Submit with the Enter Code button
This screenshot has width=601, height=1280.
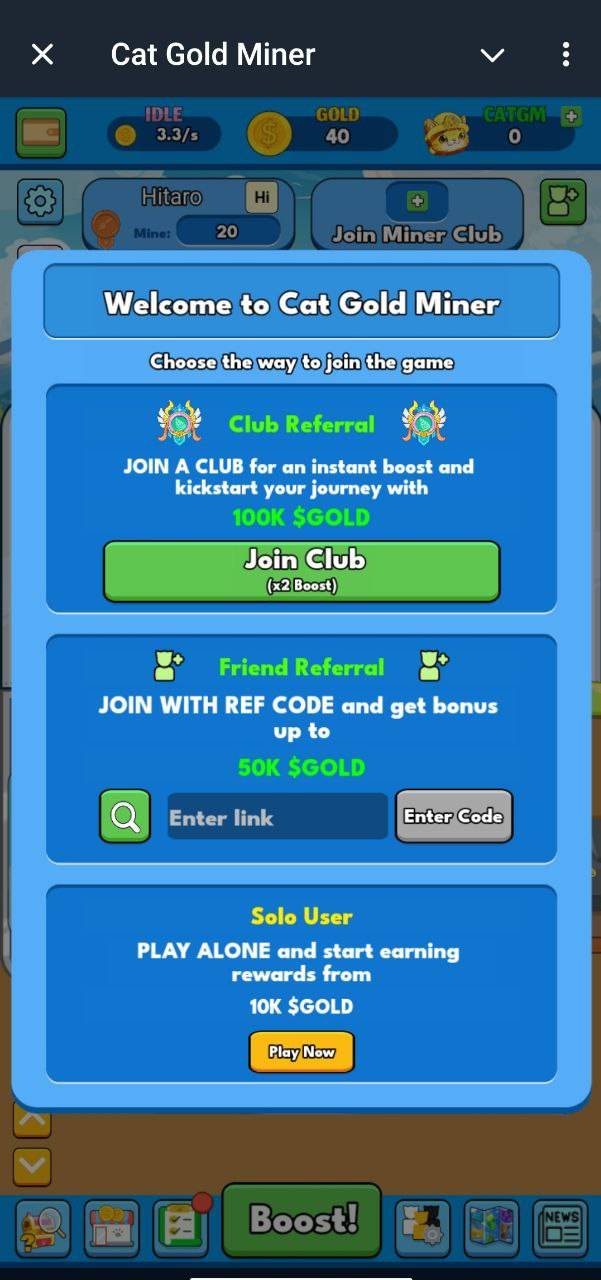(x=453, y=816)
